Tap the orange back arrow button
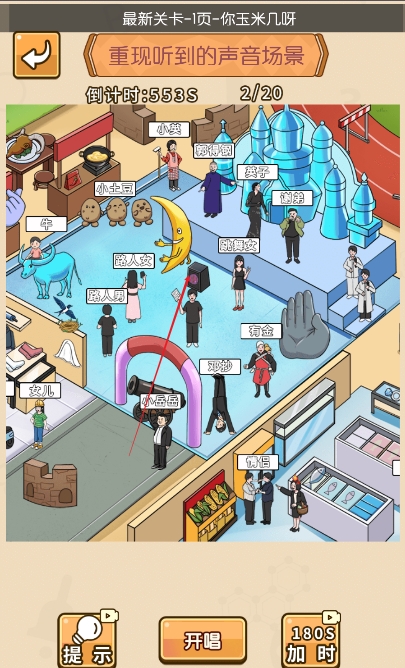 pos(36,55)
